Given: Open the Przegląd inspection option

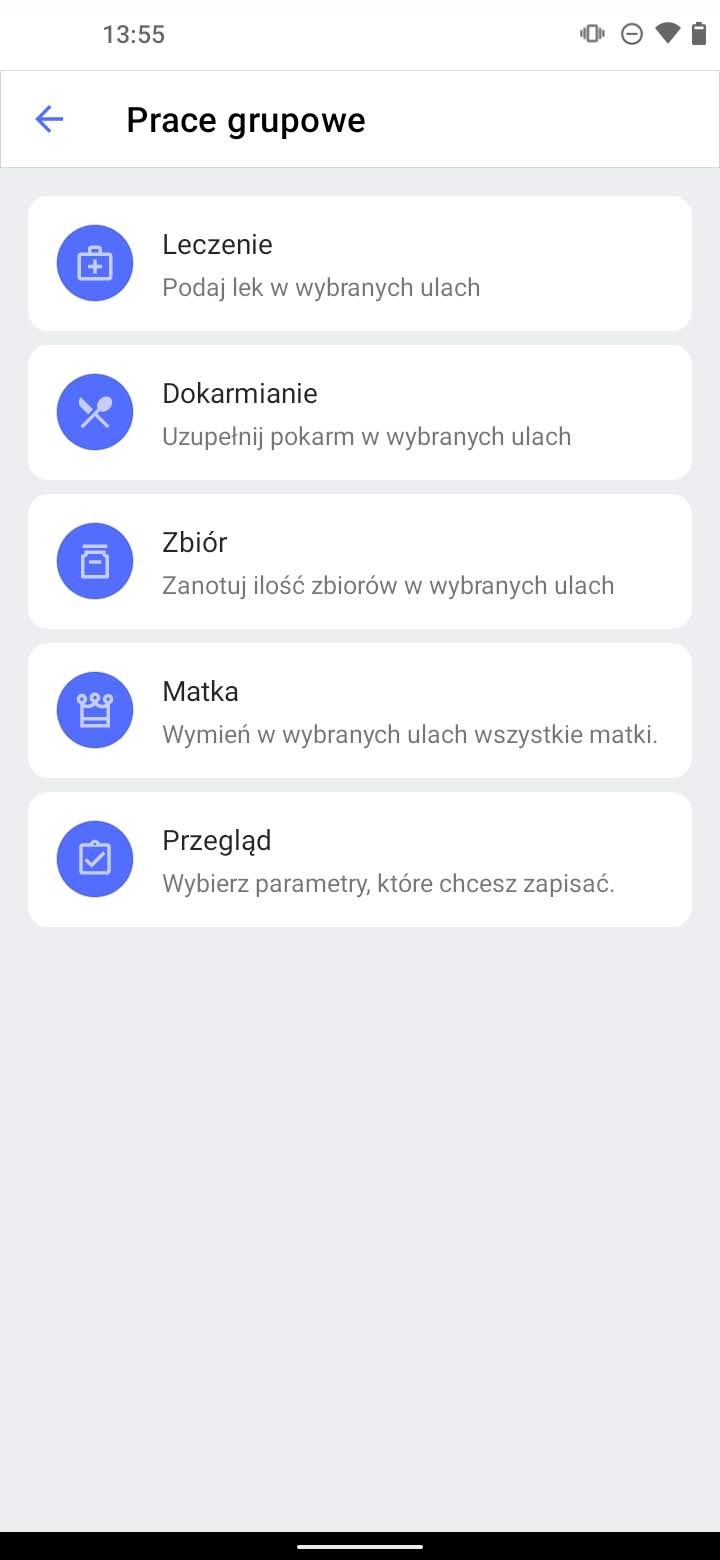Looking at the screenshot, I should 360,860.
